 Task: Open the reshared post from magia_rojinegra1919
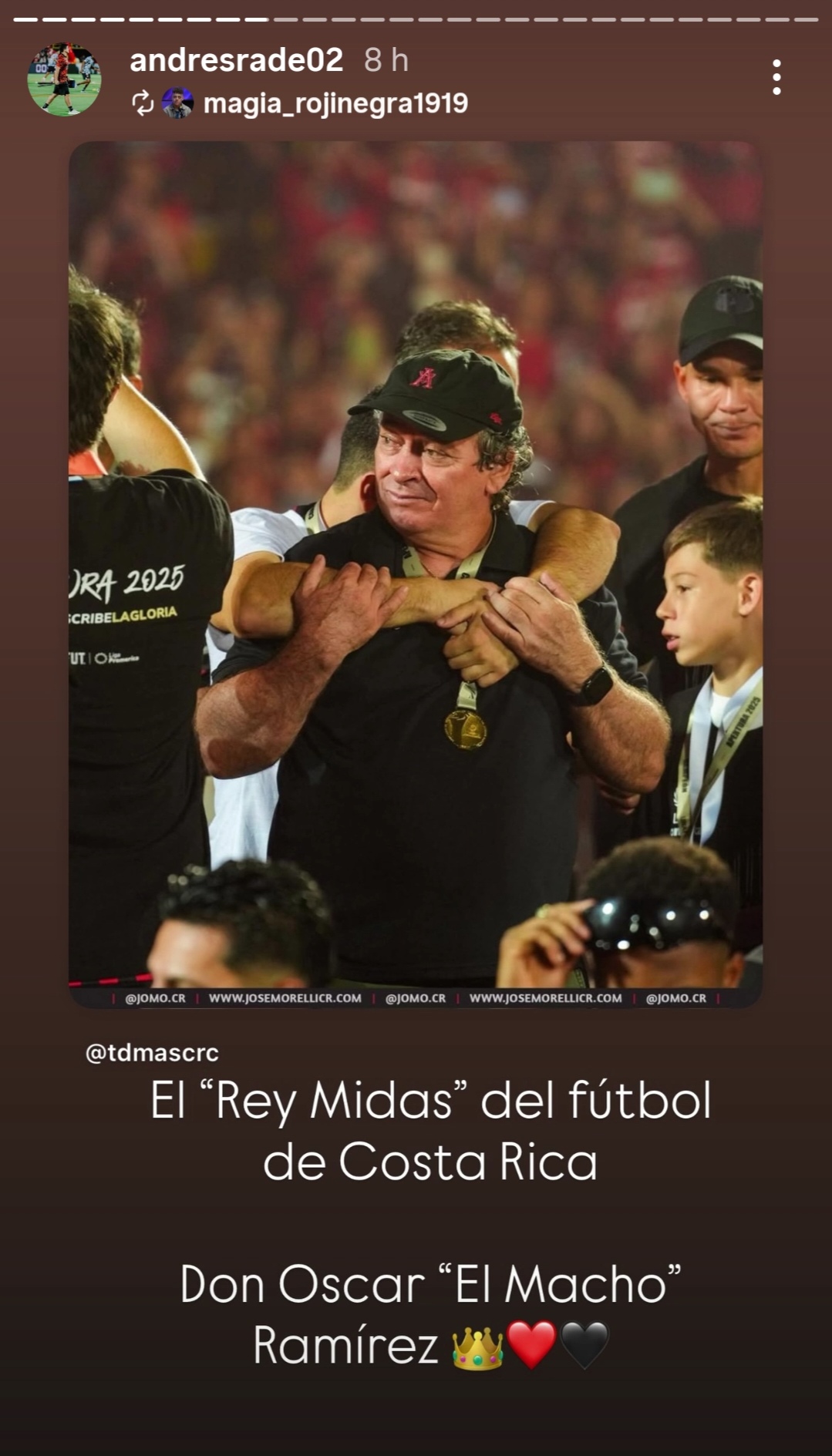click(415, 573)
